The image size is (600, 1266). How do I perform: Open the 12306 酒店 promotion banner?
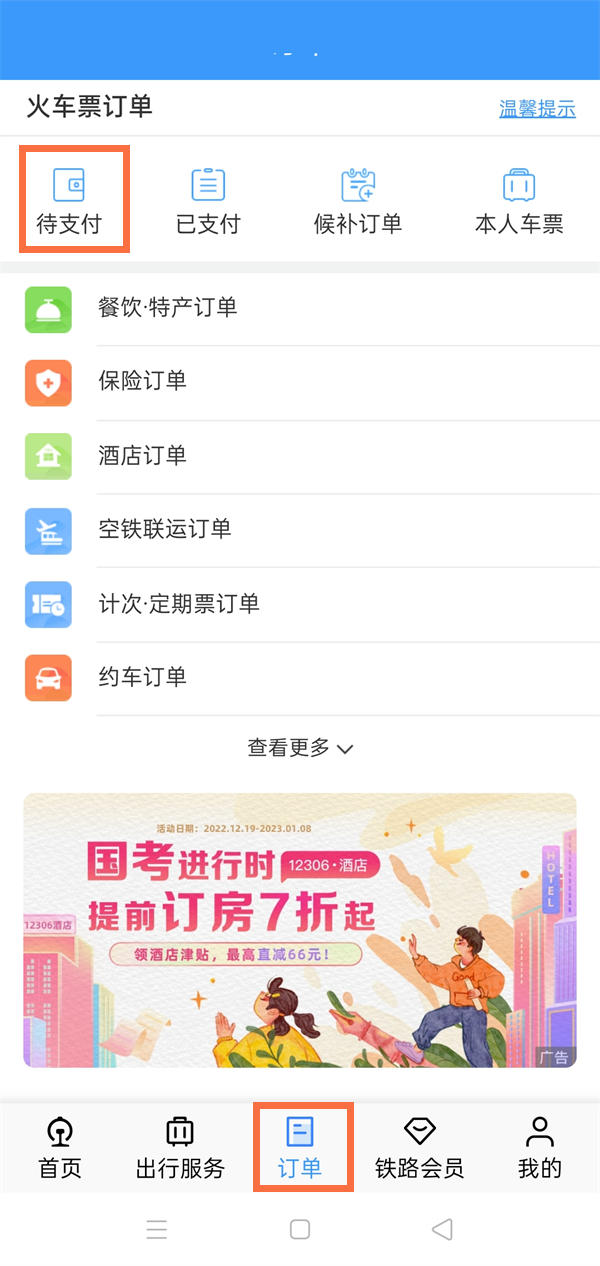click(300, 930)
